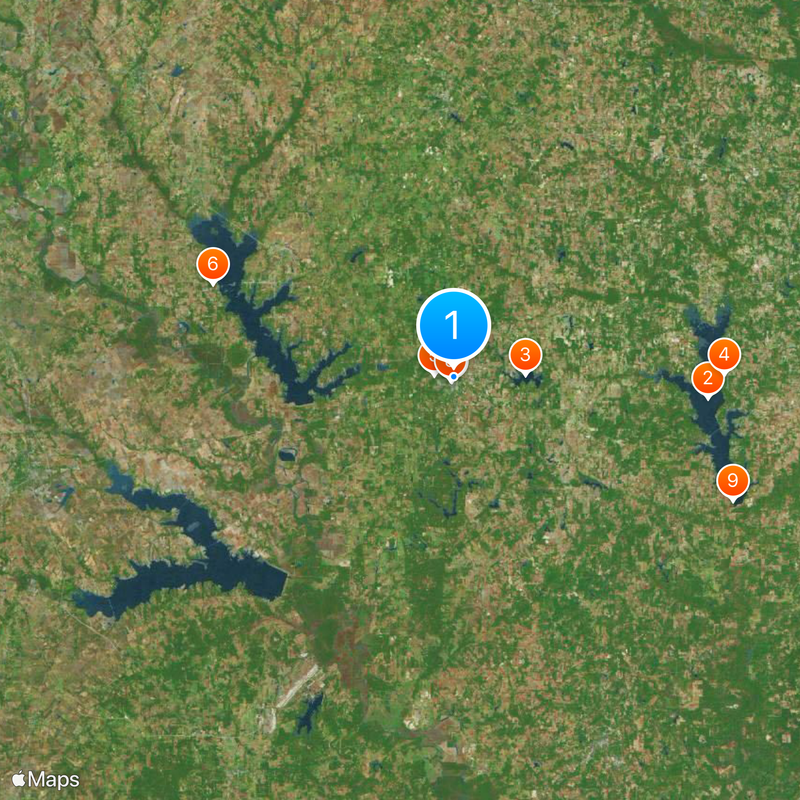The width and height of the screenshot is (800, 800).
Task: Tap the orange map pin numbered 3
Action: coord(525,355)
